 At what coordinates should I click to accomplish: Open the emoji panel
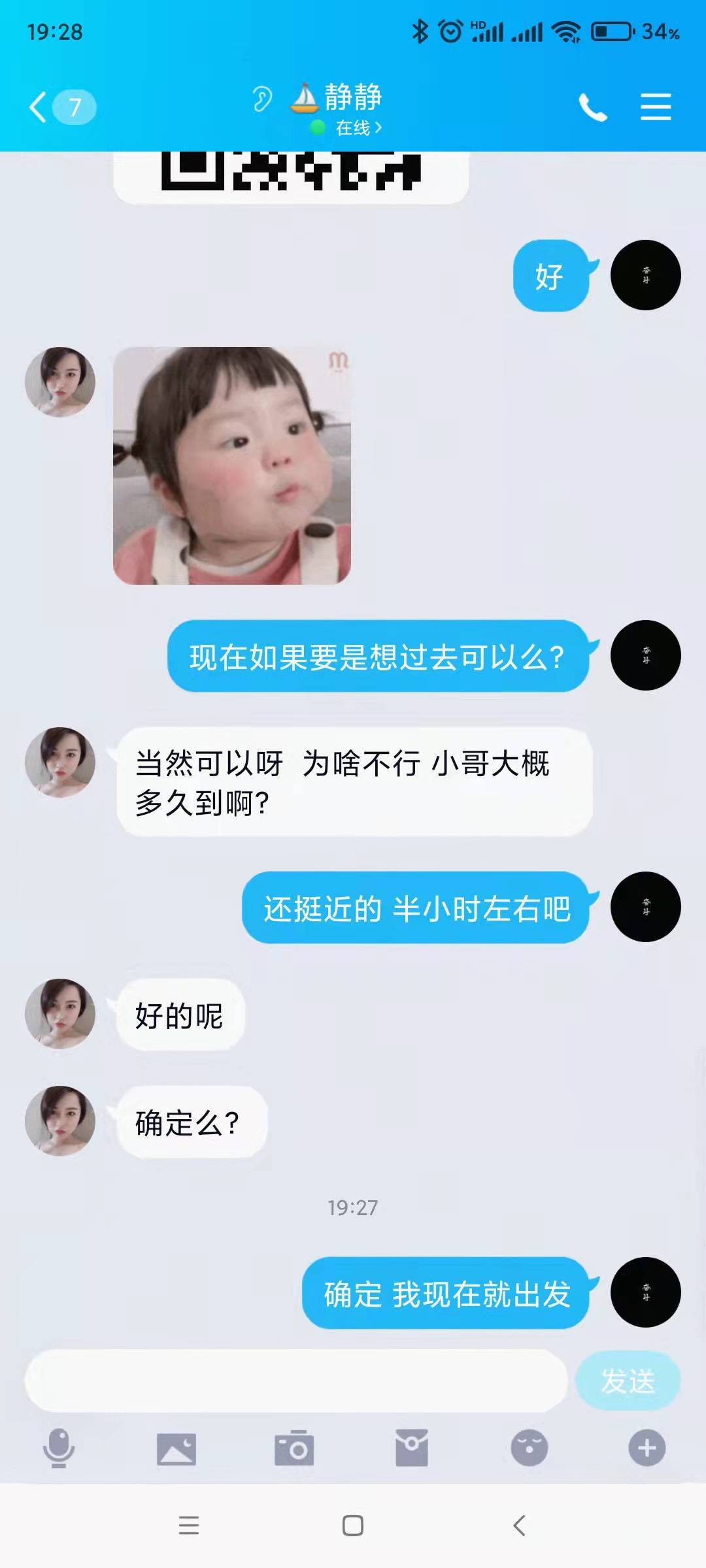point(529,1448)
